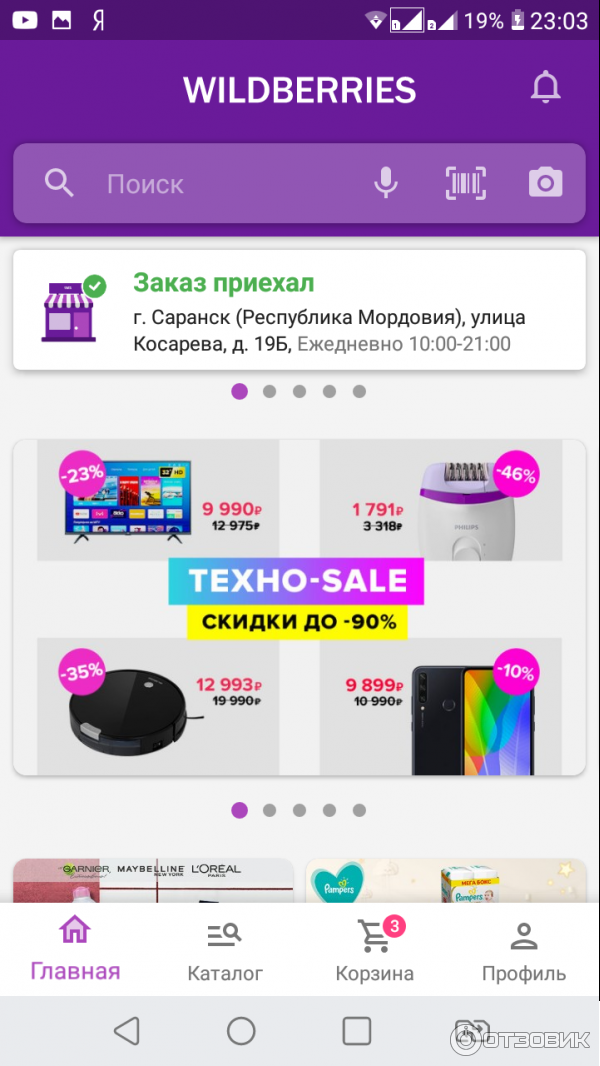
Task: Open the Garnier Maybelline L'Oreal banner
Action: (x=153, y=881)
